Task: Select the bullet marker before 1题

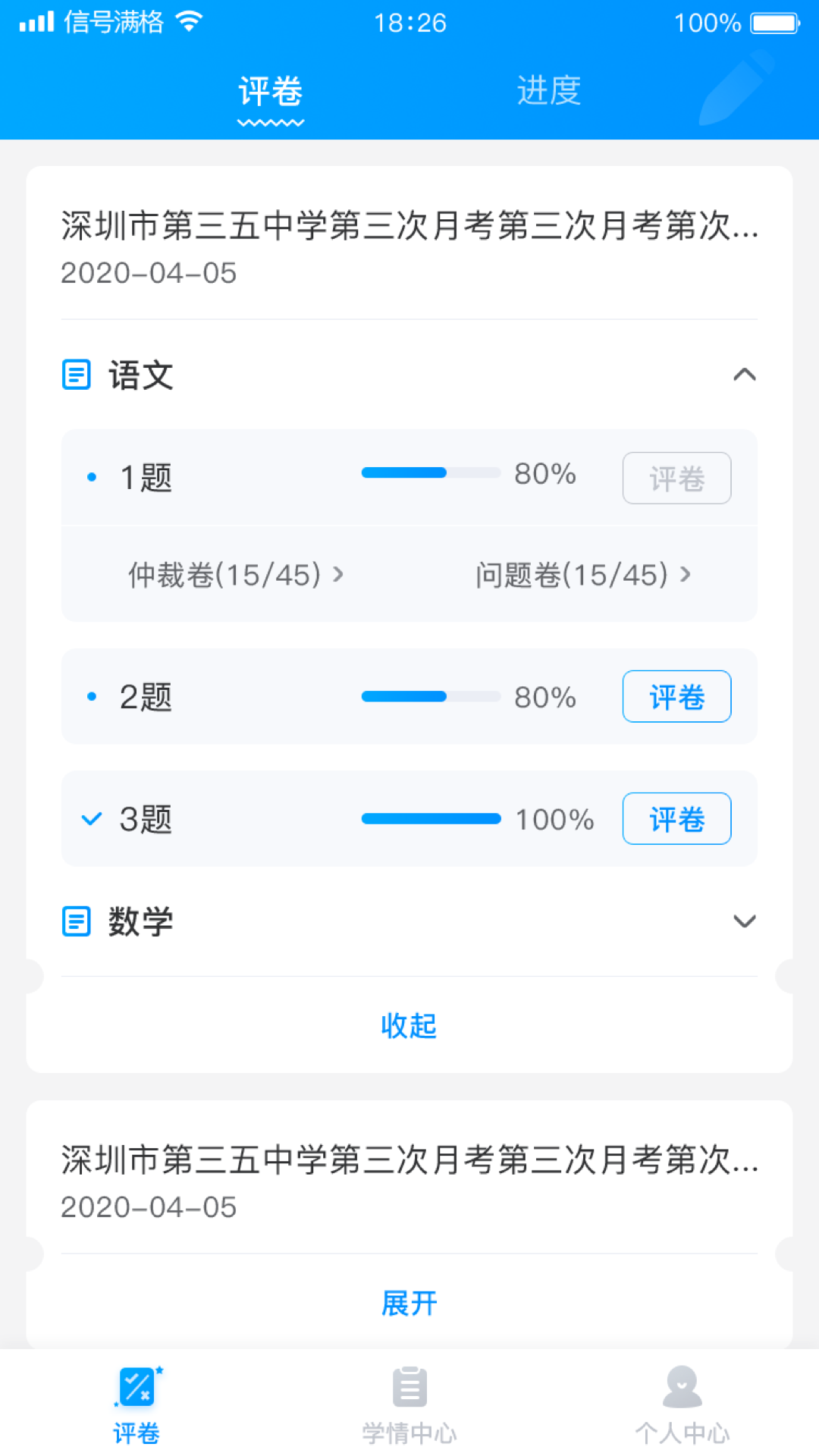Action: (92, 476)
